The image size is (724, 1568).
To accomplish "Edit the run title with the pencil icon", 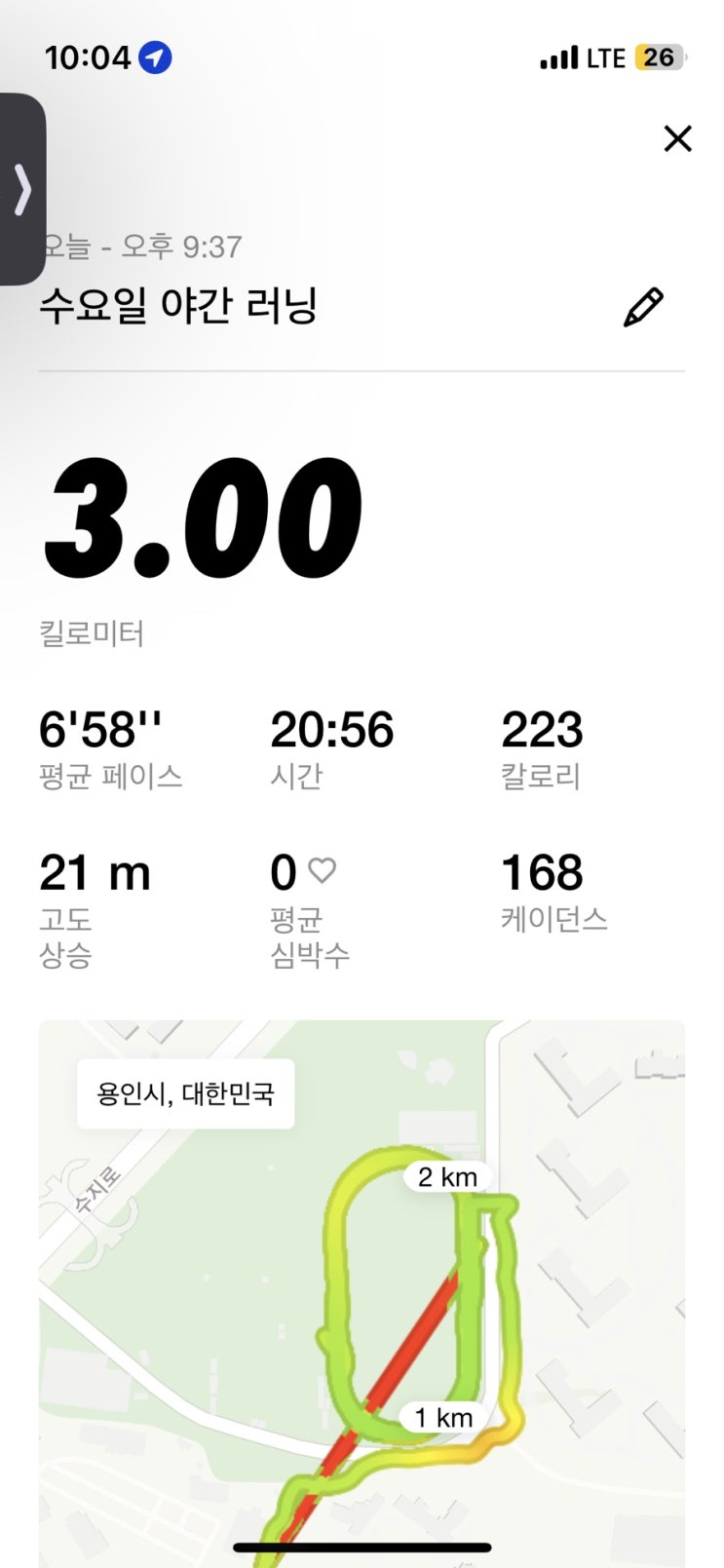I will pyautogui.click(x=643, y=307).
